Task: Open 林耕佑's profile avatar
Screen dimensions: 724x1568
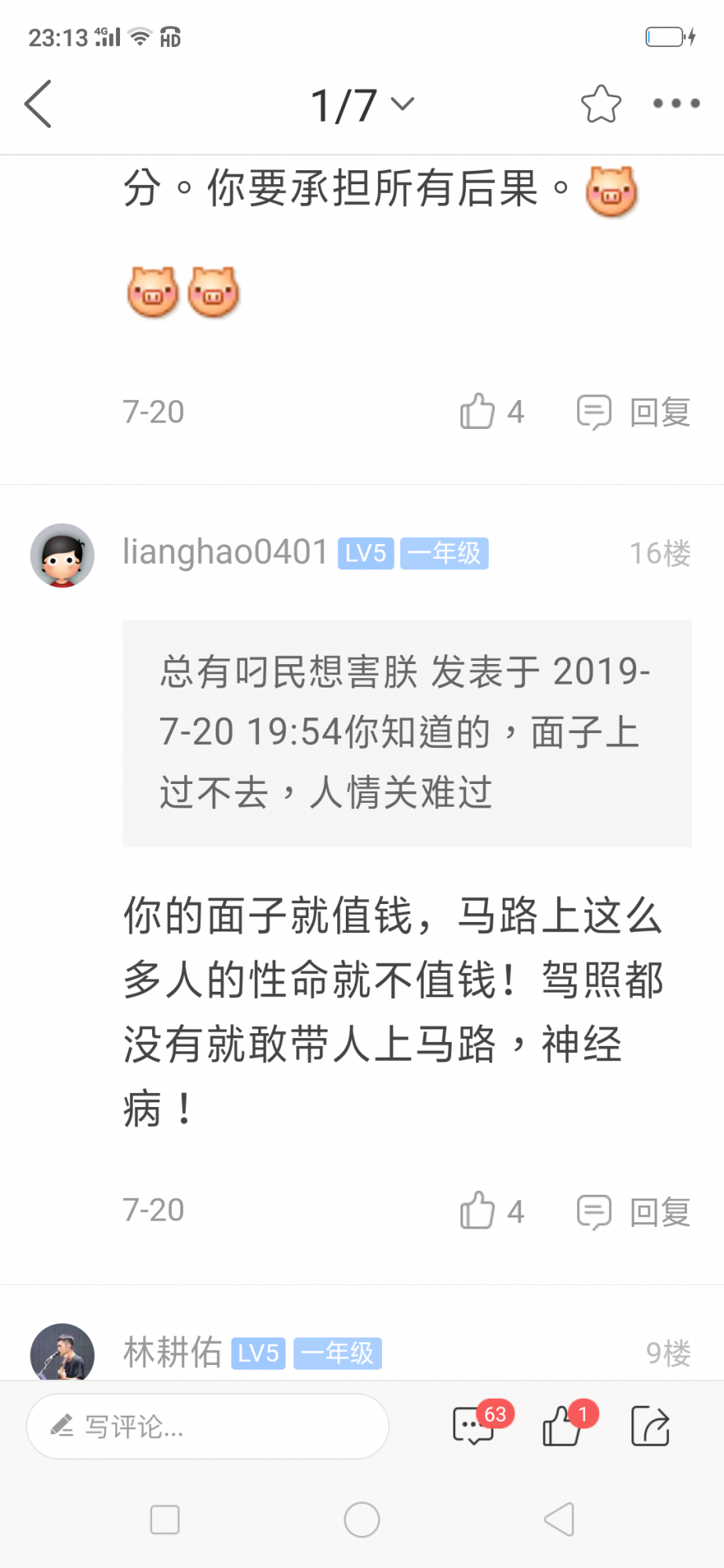Action: 63,1352
